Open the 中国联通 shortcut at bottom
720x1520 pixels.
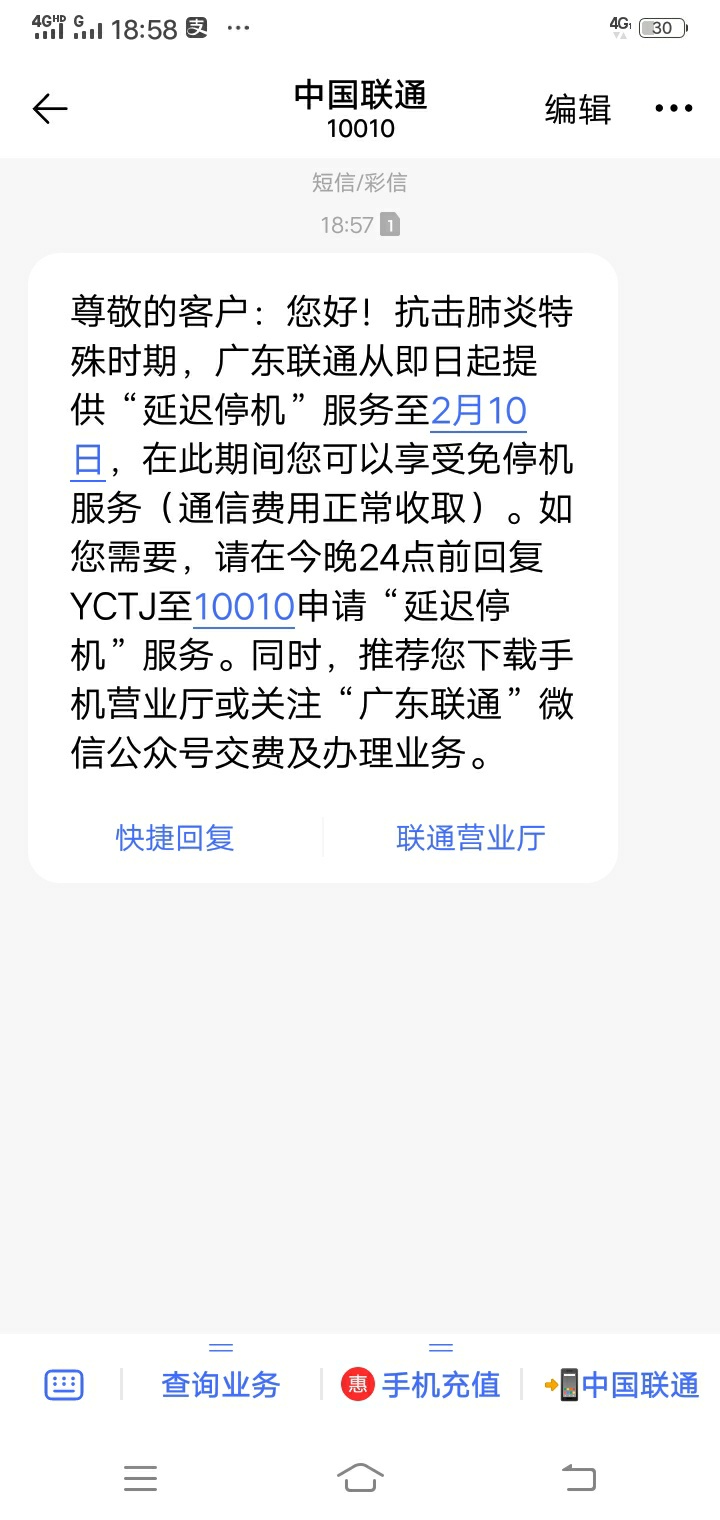(621, 1385)
